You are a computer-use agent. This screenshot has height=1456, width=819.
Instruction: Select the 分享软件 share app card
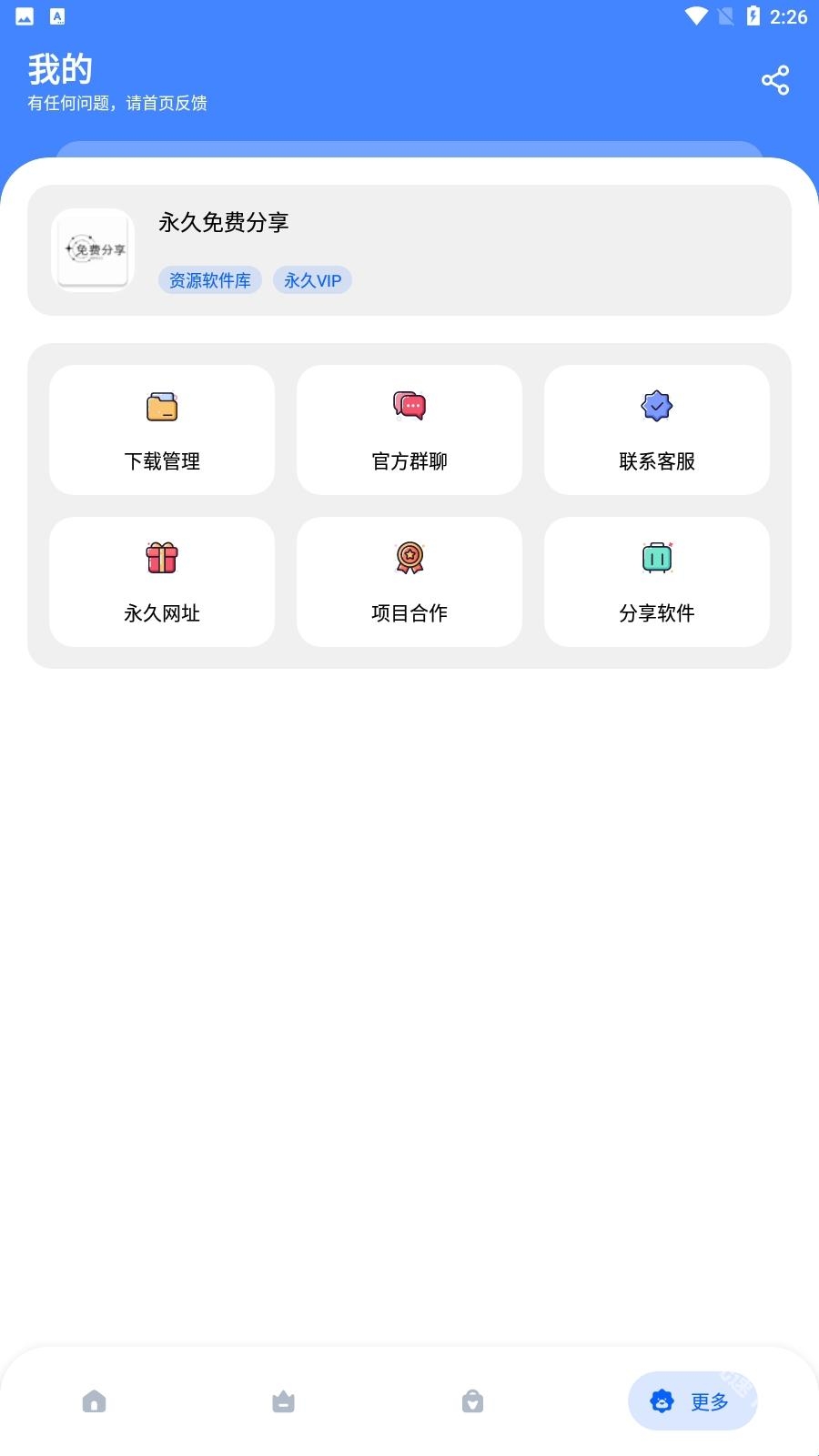pos(657,581)
